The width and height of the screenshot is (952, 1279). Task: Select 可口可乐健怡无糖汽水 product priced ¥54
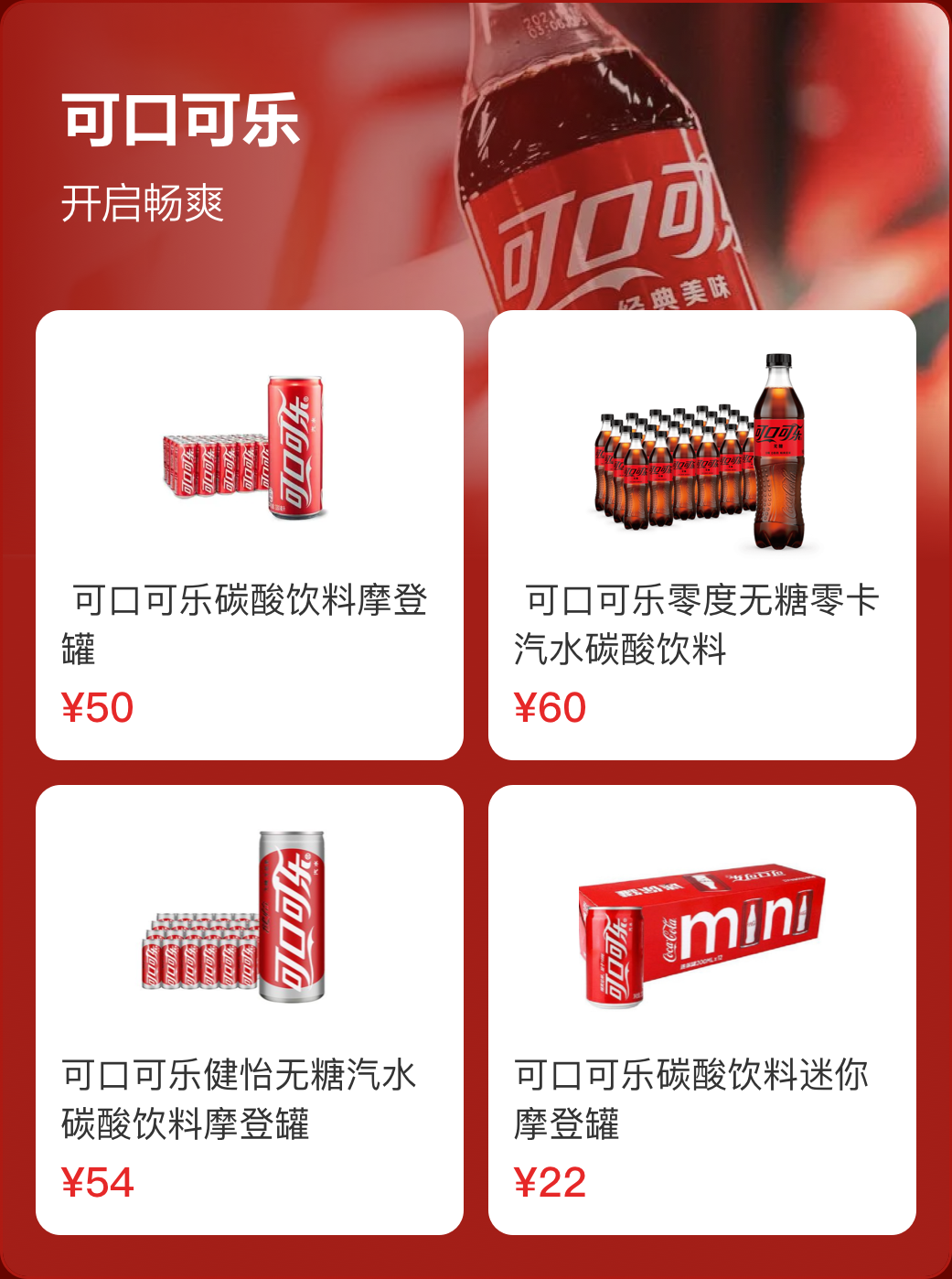click(249, 1009)
